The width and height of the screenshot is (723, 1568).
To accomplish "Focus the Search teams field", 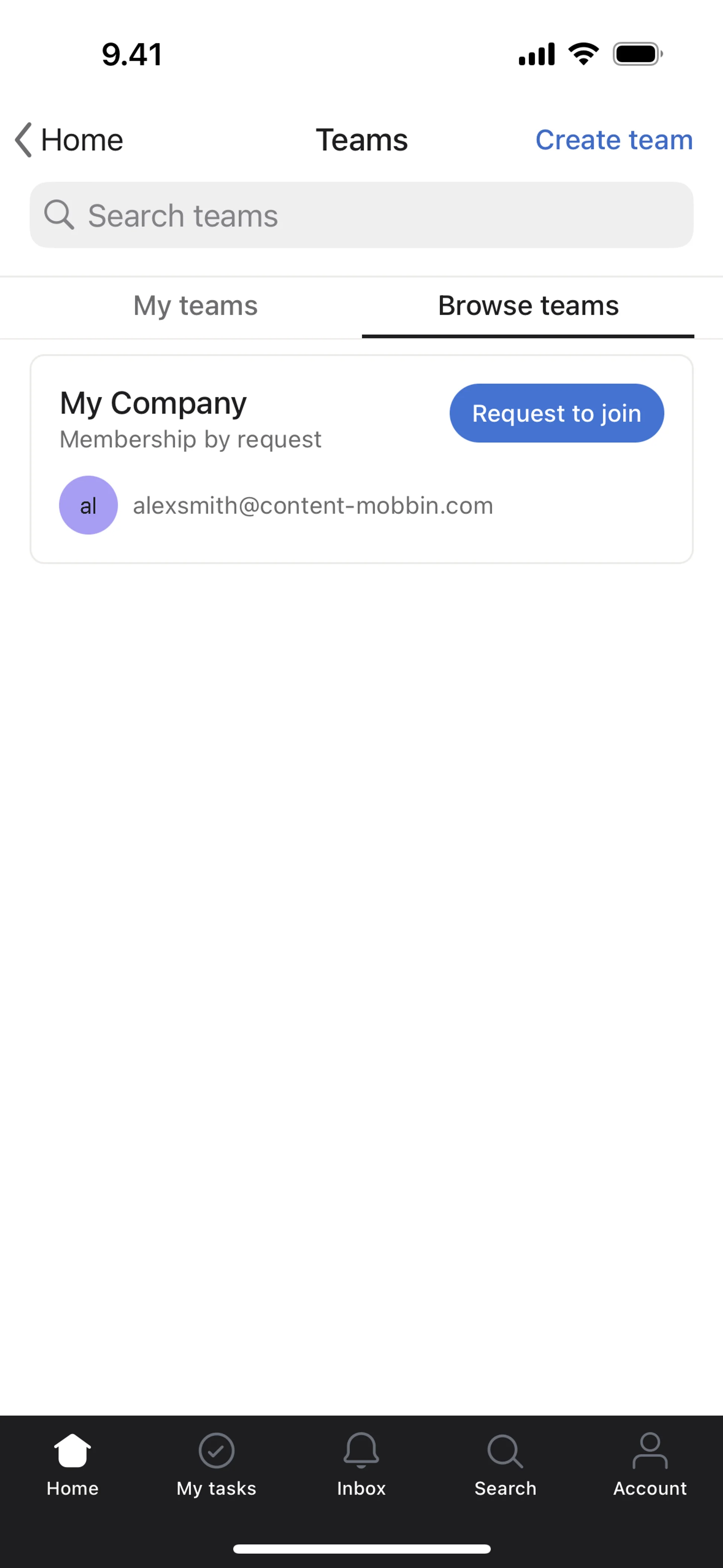I will pyautogui.click(x=361, y=215).
